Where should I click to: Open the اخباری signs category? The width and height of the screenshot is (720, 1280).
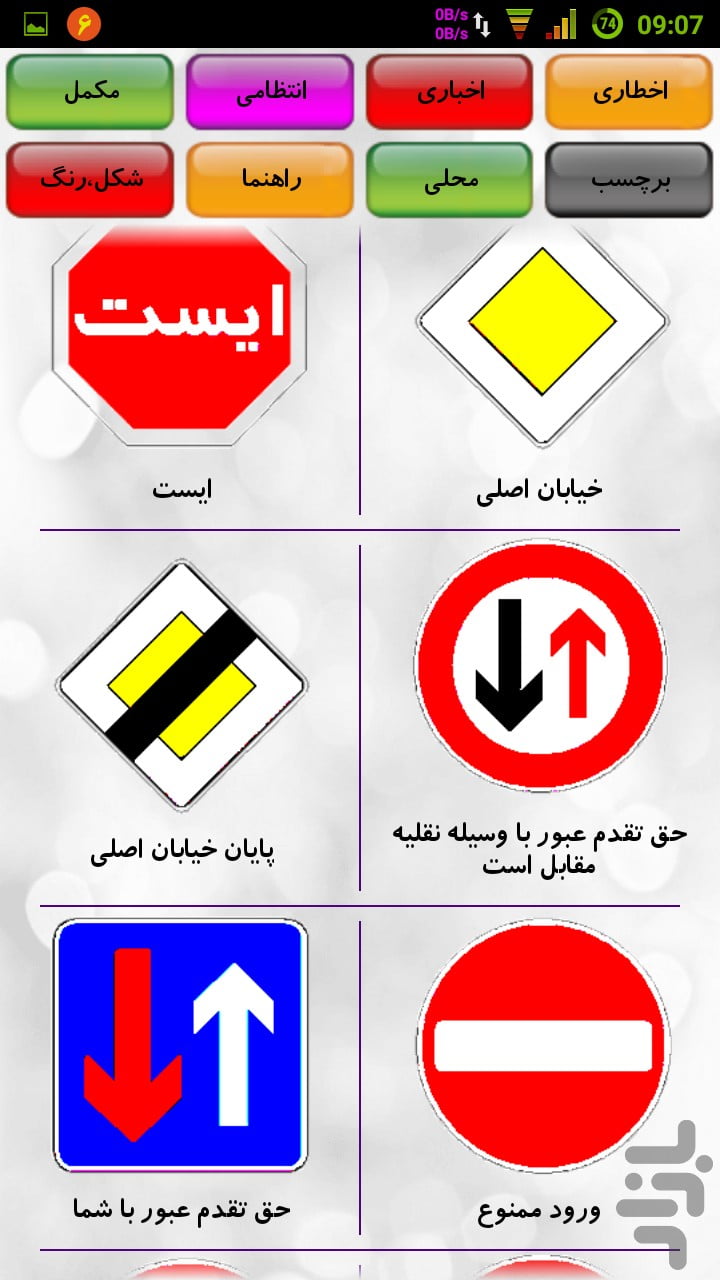click(450, 92)
